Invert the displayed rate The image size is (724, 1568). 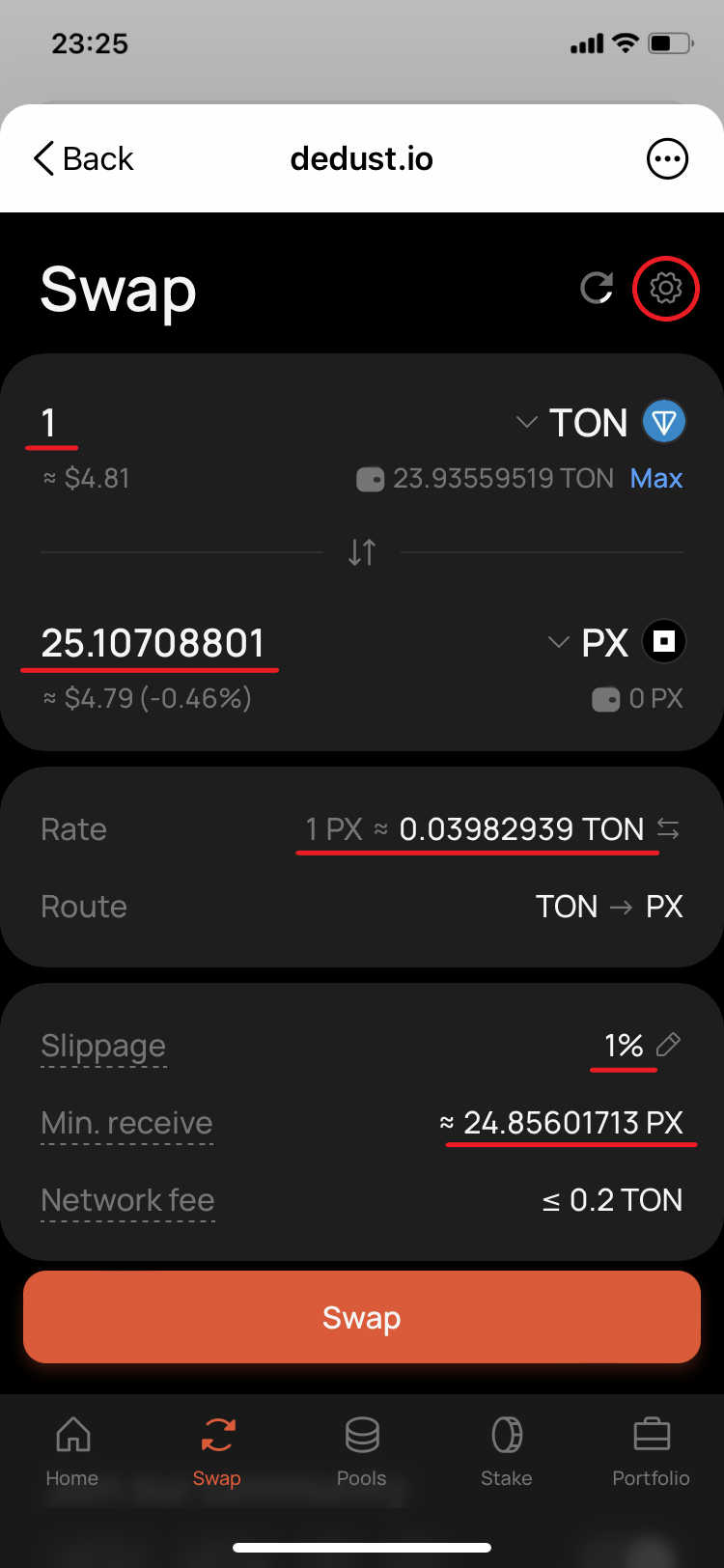point(668,828)
